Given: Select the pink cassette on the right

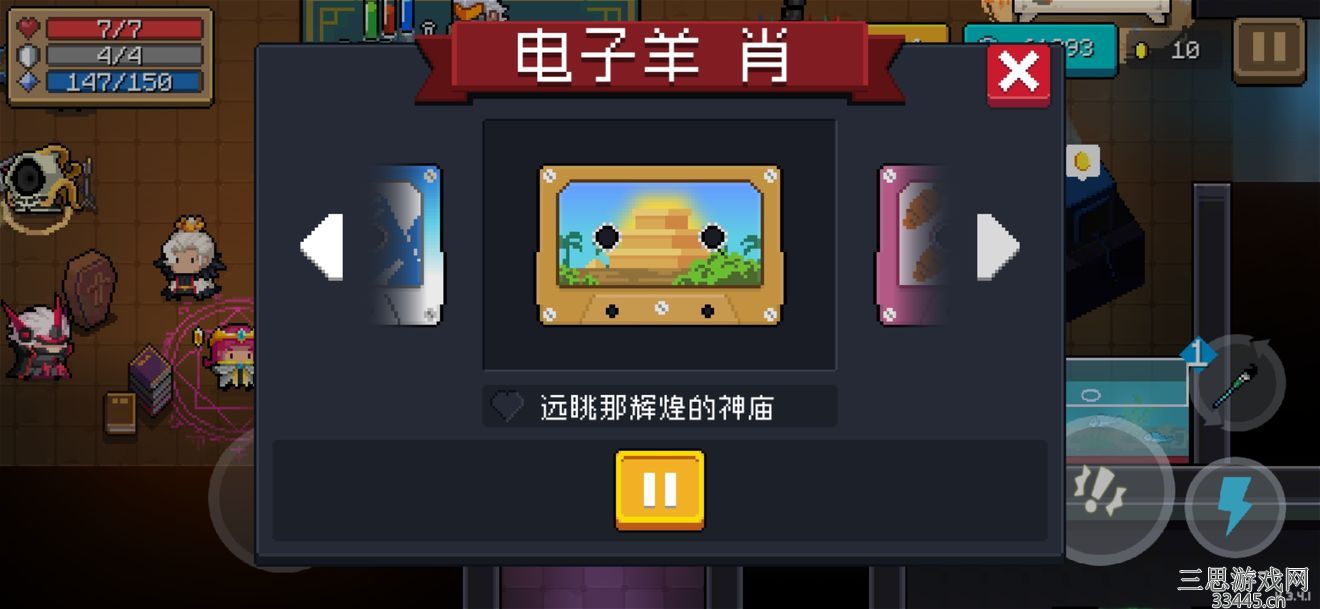Looking at the screenshot, I should click(912, 245).
